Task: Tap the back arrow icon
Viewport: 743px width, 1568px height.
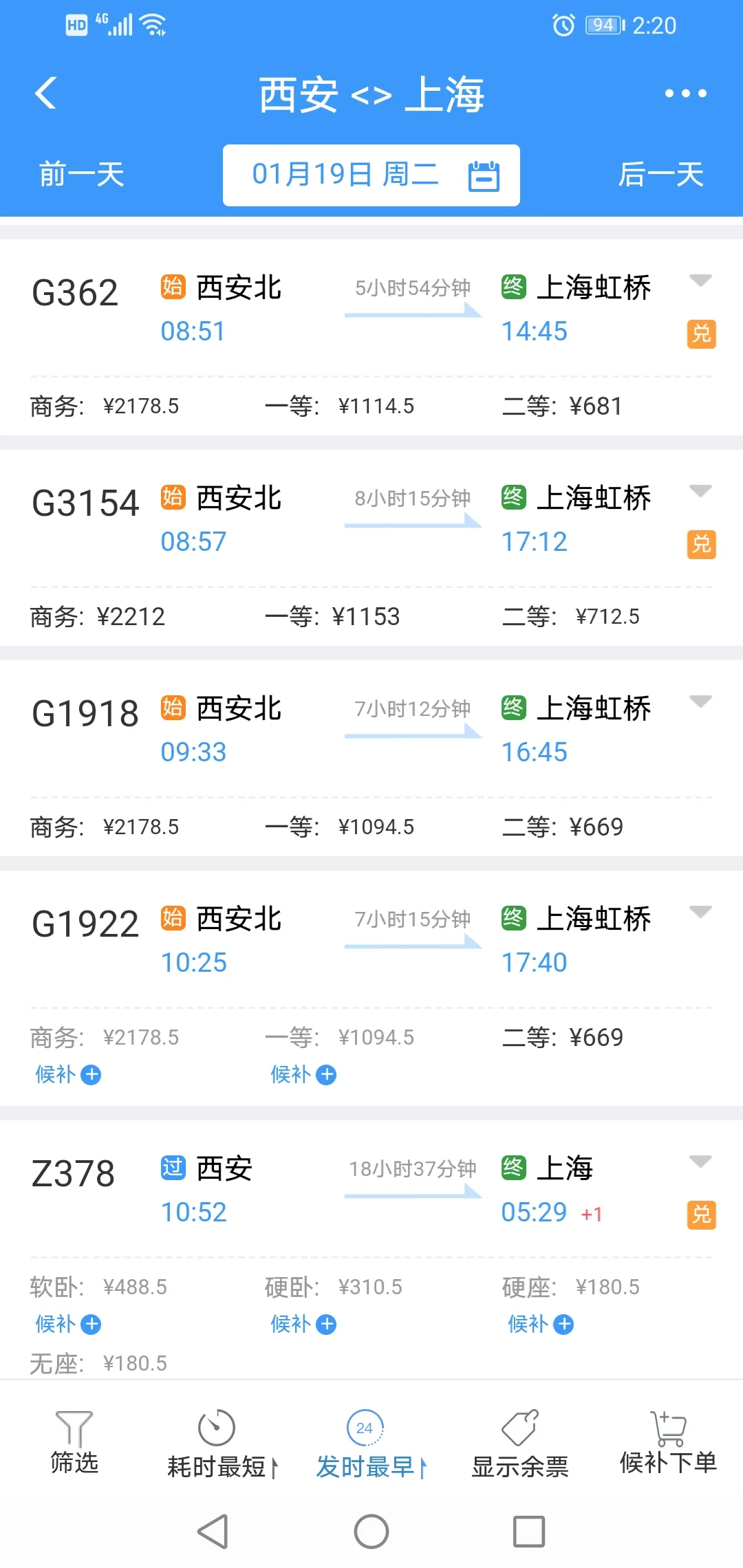Action: [x=45, y=94]
